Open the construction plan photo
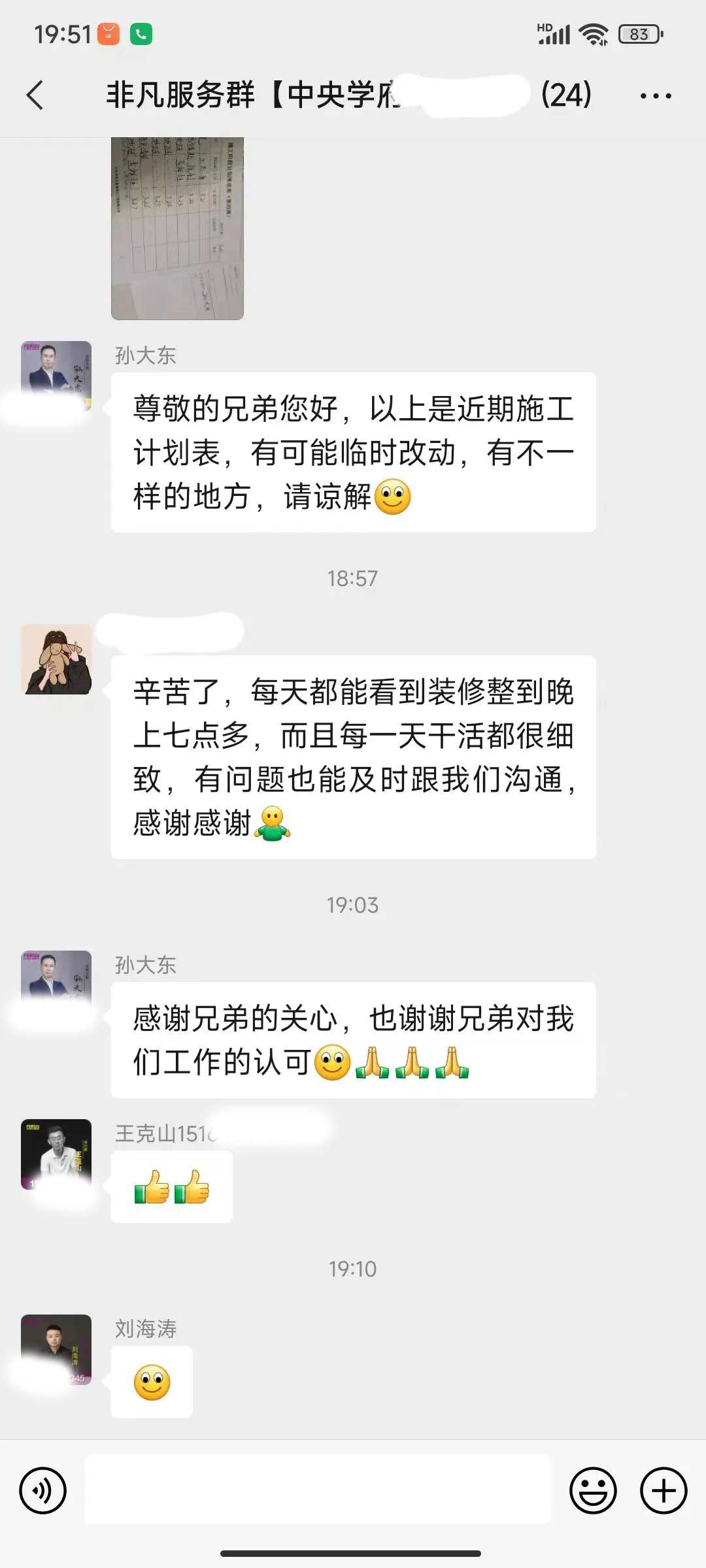 [177, 227]
